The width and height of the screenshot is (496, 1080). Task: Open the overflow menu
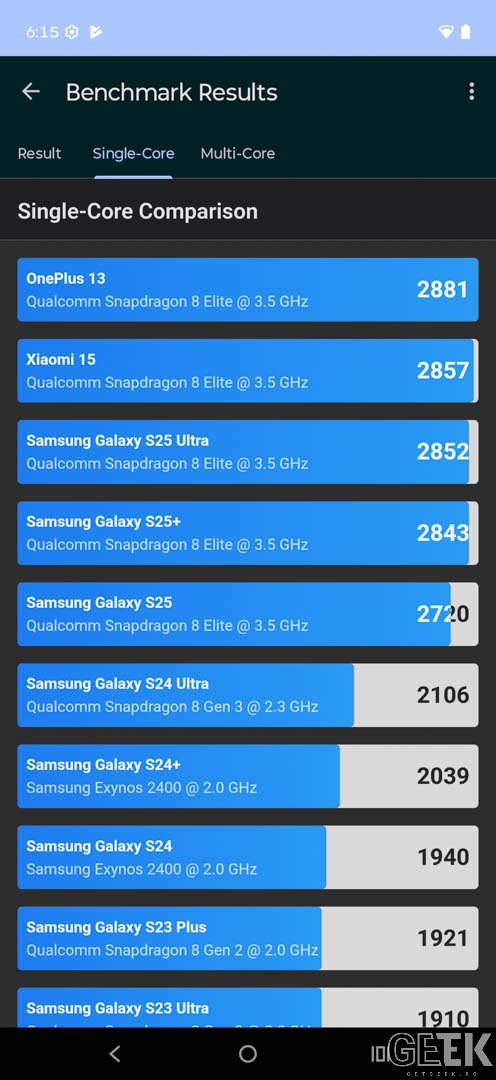(x=471, y=92)
